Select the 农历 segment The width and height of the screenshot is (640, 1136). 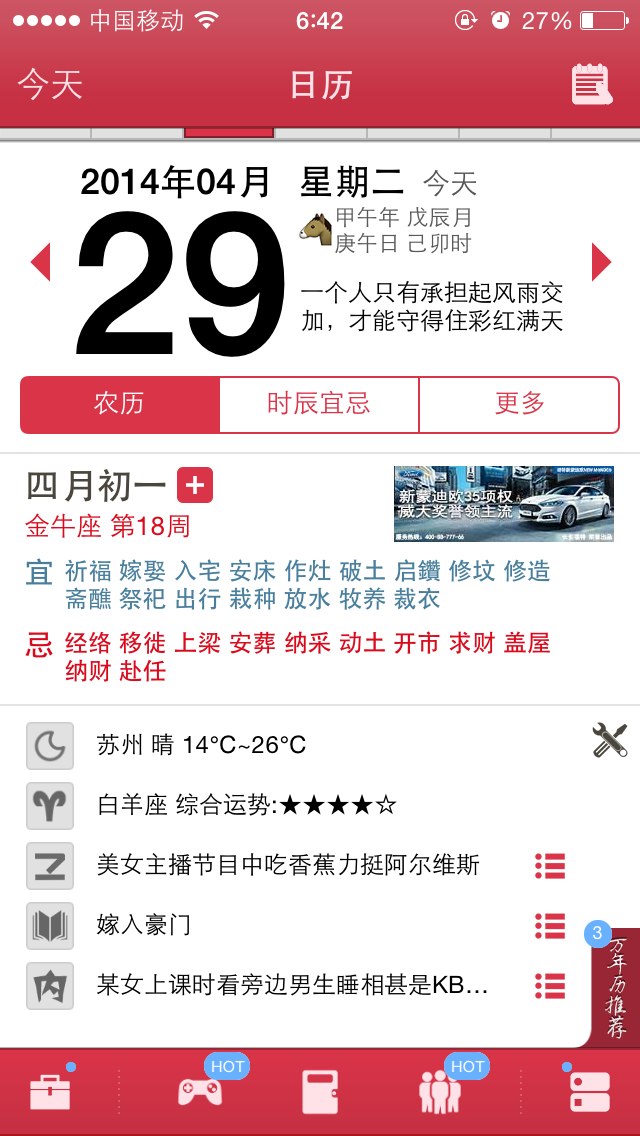120,404
